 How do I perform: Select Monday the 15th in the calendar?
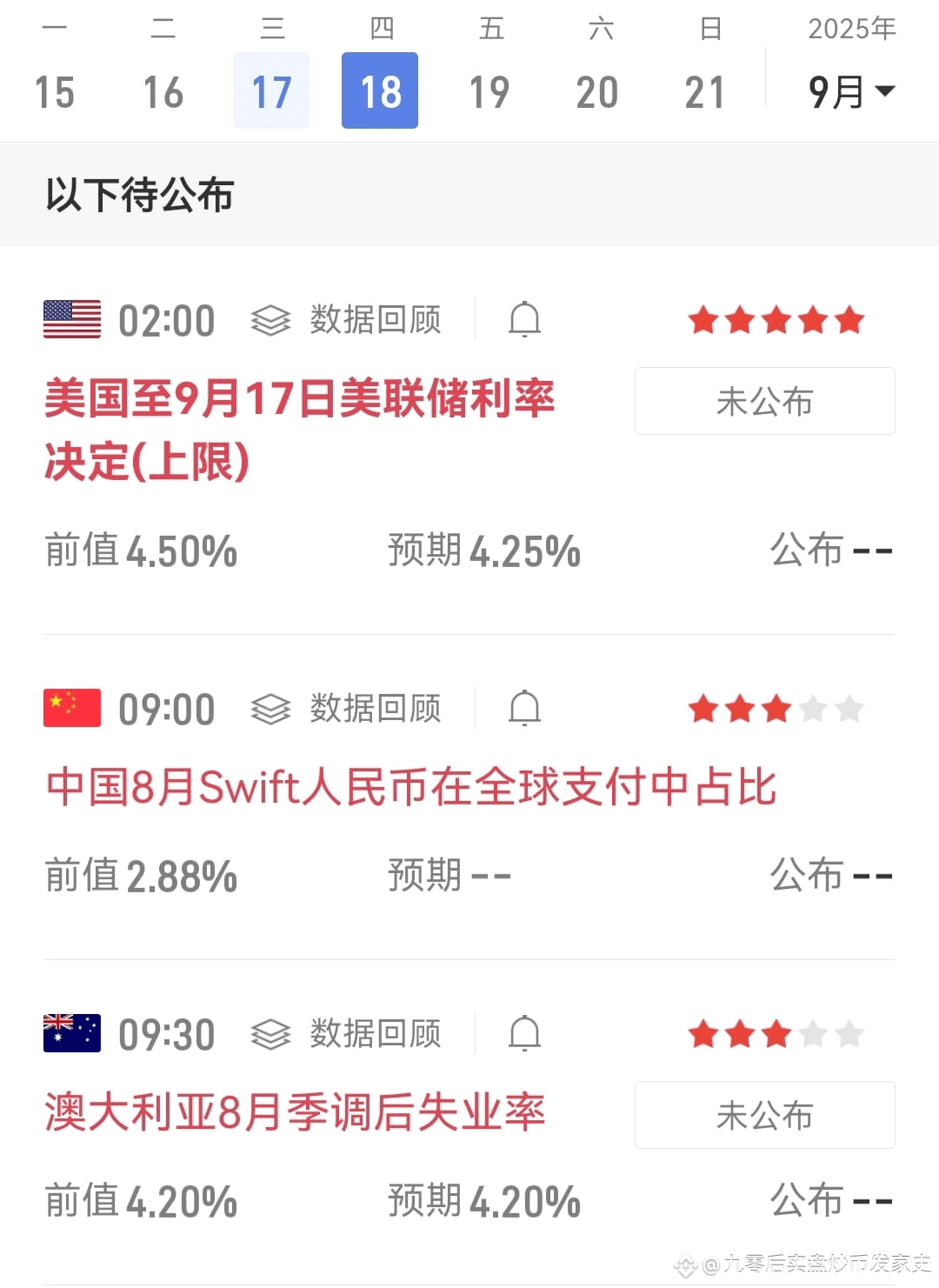tap(54, 90)
